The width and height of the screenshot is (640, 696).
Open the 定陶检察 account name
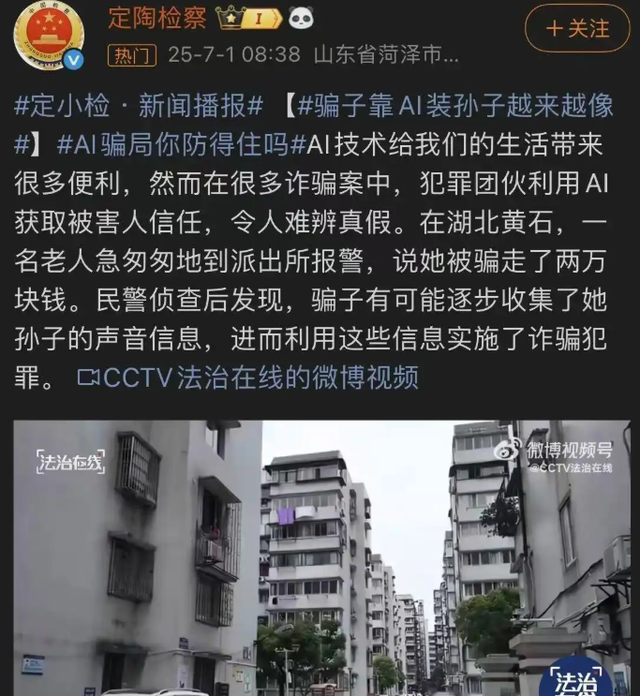coord(156,17)
